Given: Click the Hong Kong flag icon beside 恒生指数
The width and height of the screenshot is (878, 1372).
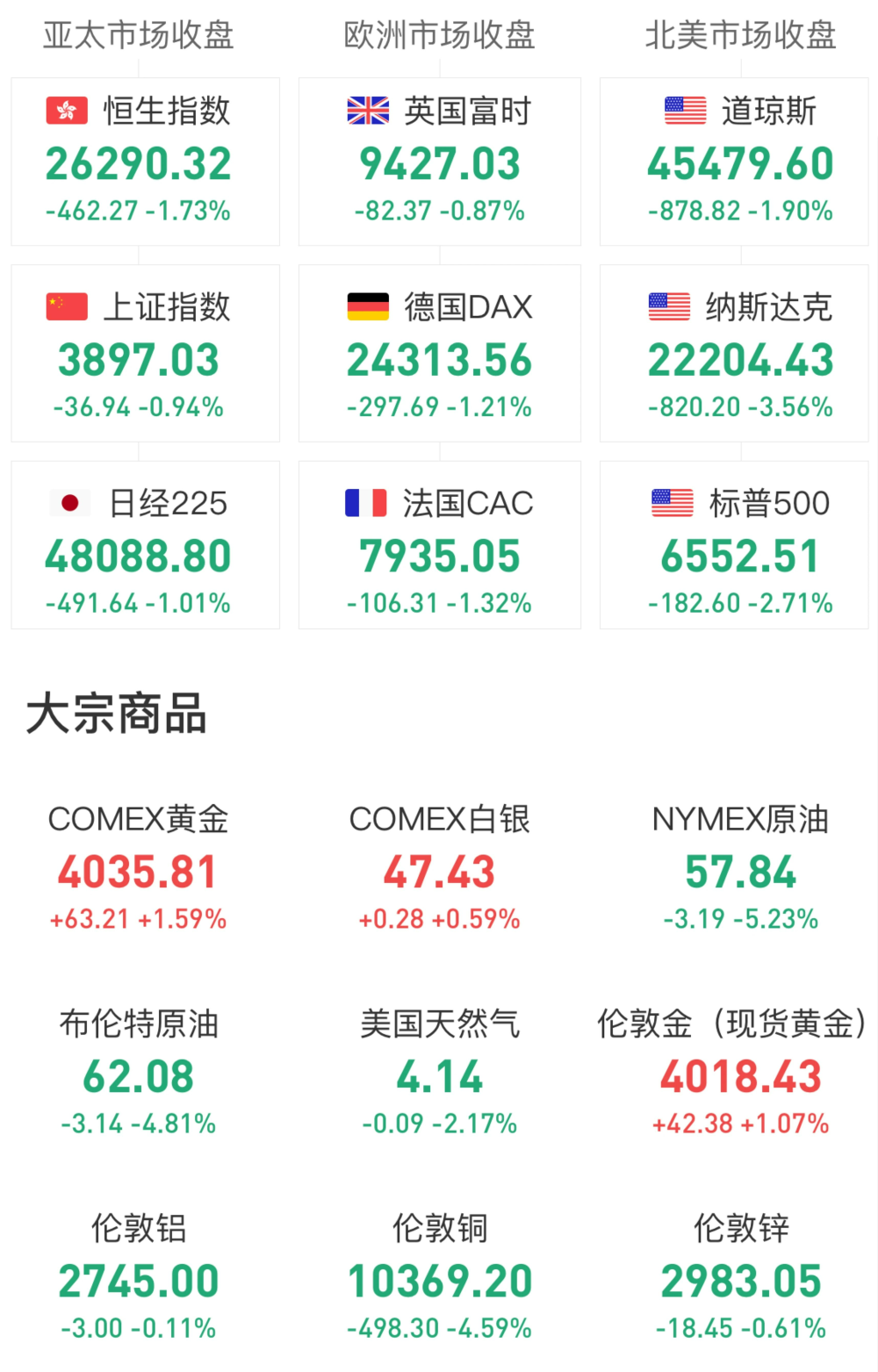Looking at the screenshot, I should [68, 110].
